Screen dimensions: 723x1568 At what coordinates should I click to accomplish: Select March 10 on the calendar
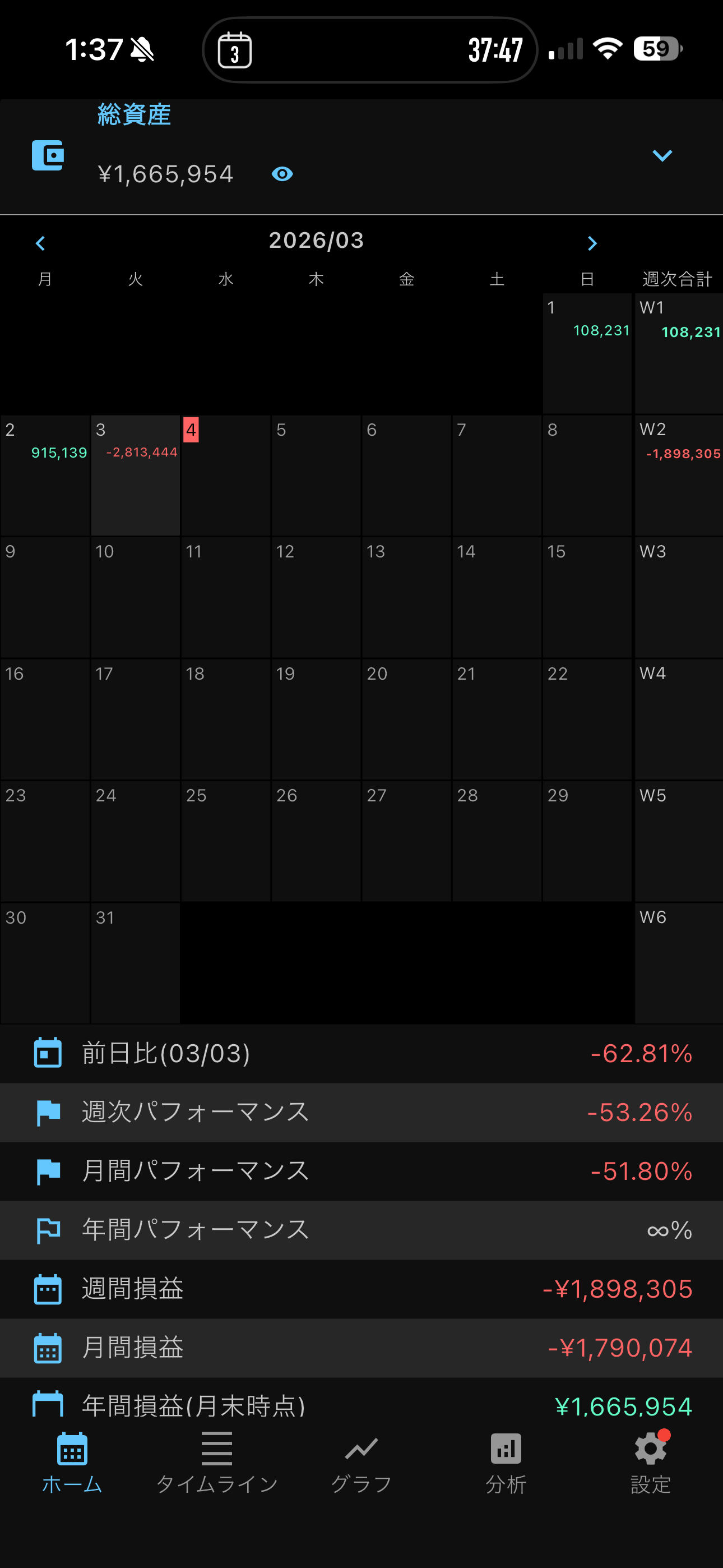pyautogui.click(x=135, y=597)
